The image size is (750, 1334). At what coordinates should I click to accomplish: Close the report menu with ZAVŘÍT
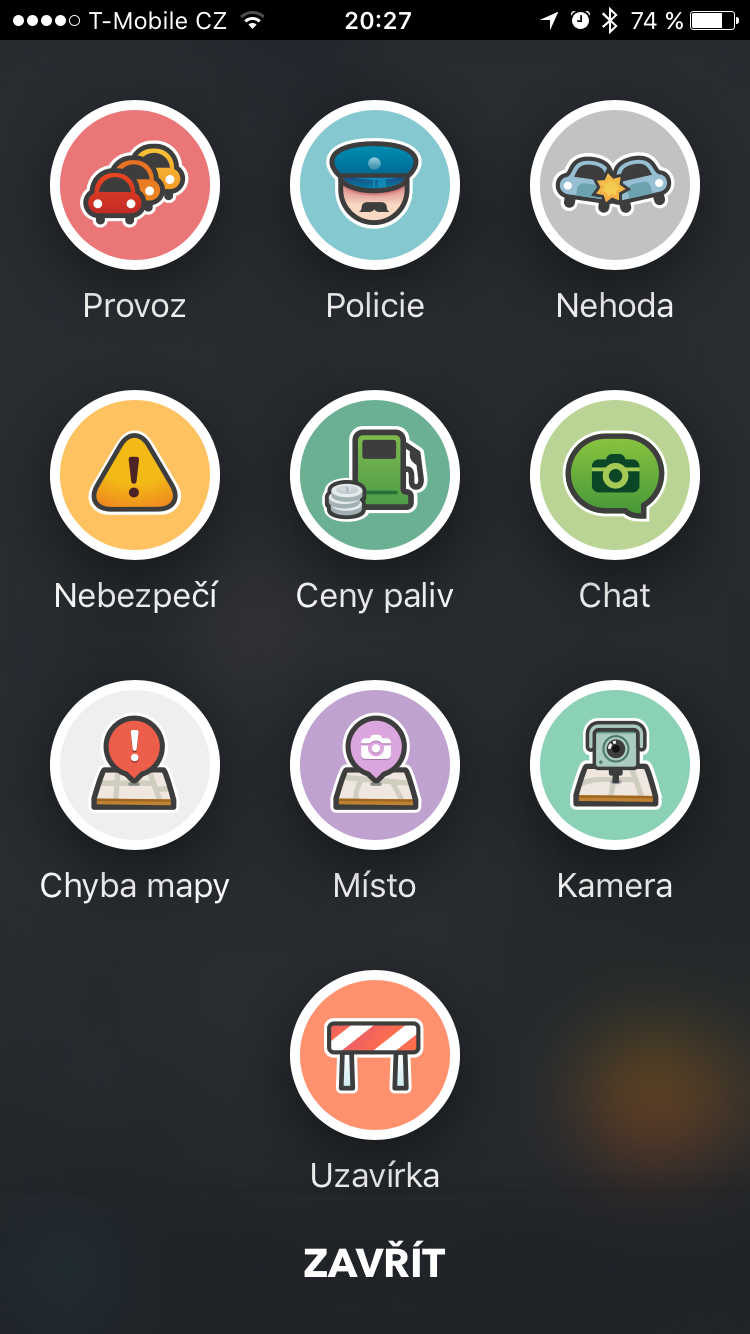pos(375,1263)
